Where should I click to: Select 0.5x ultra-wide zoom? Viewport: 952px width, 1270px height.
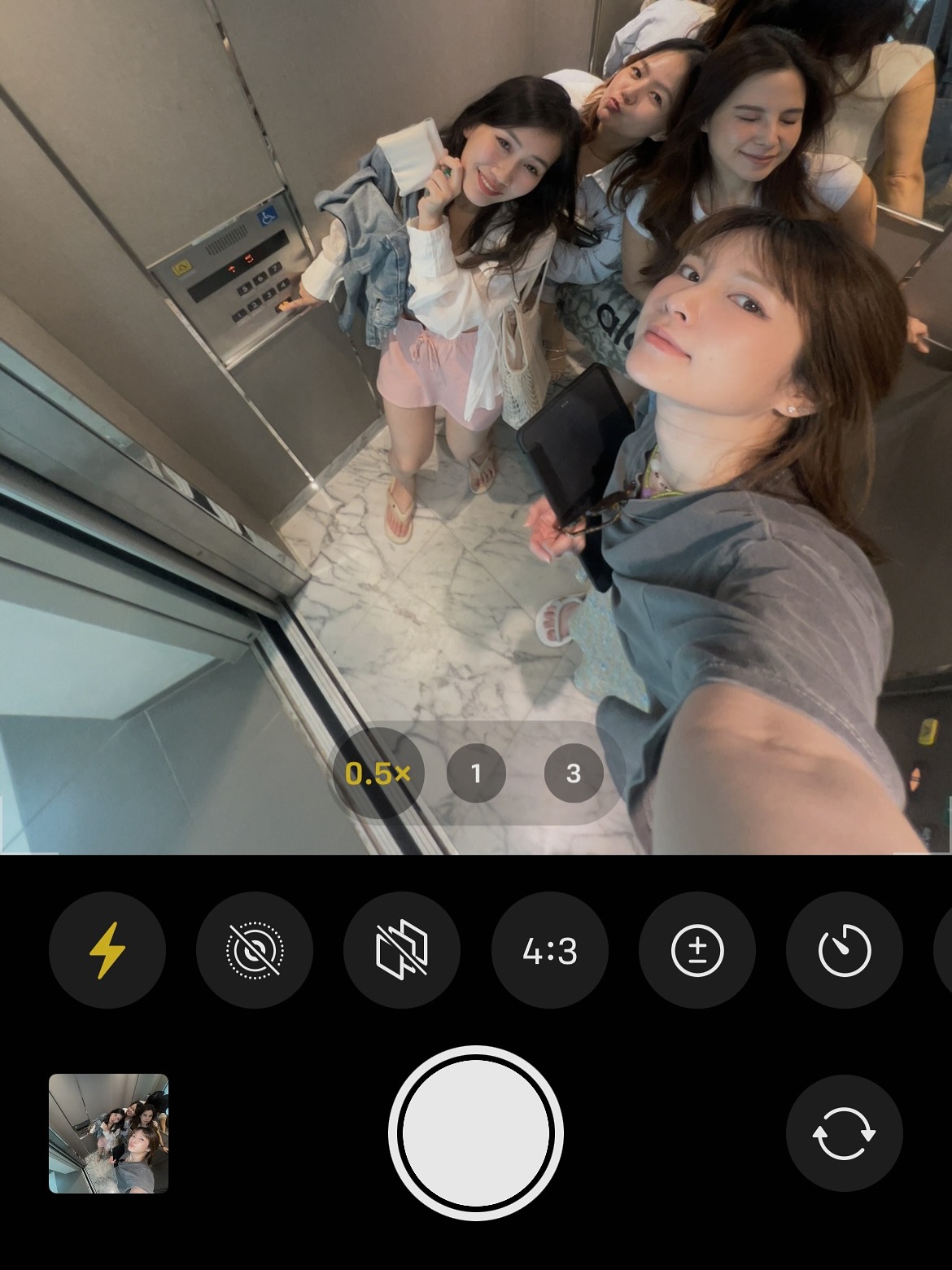coord(378,773)
